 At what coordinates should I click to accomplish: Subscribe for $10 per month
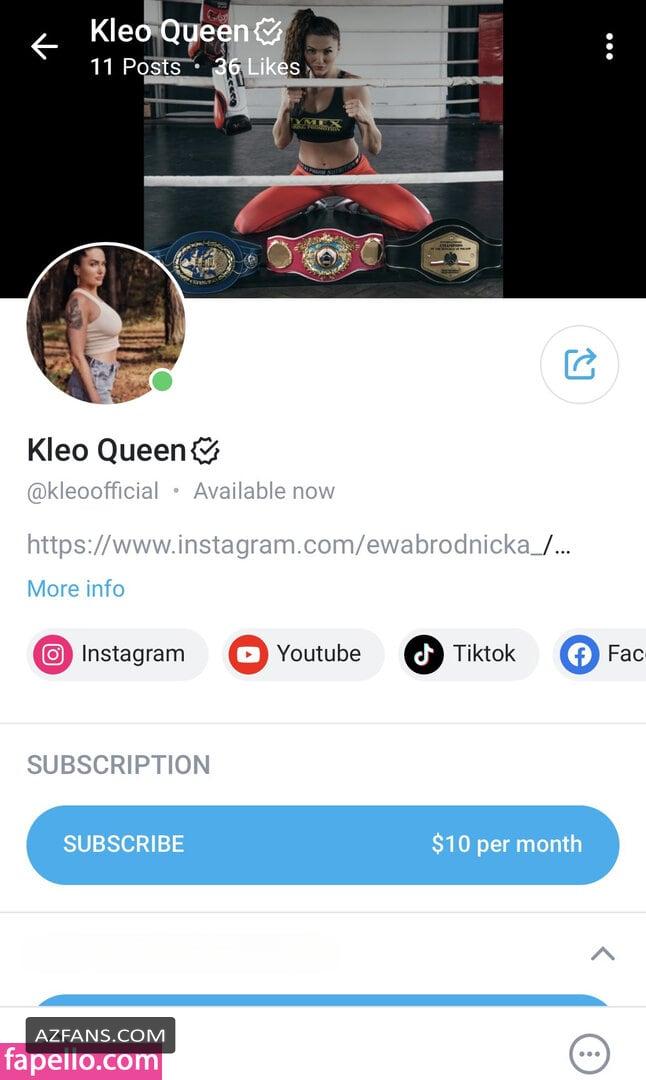point(322,844)
